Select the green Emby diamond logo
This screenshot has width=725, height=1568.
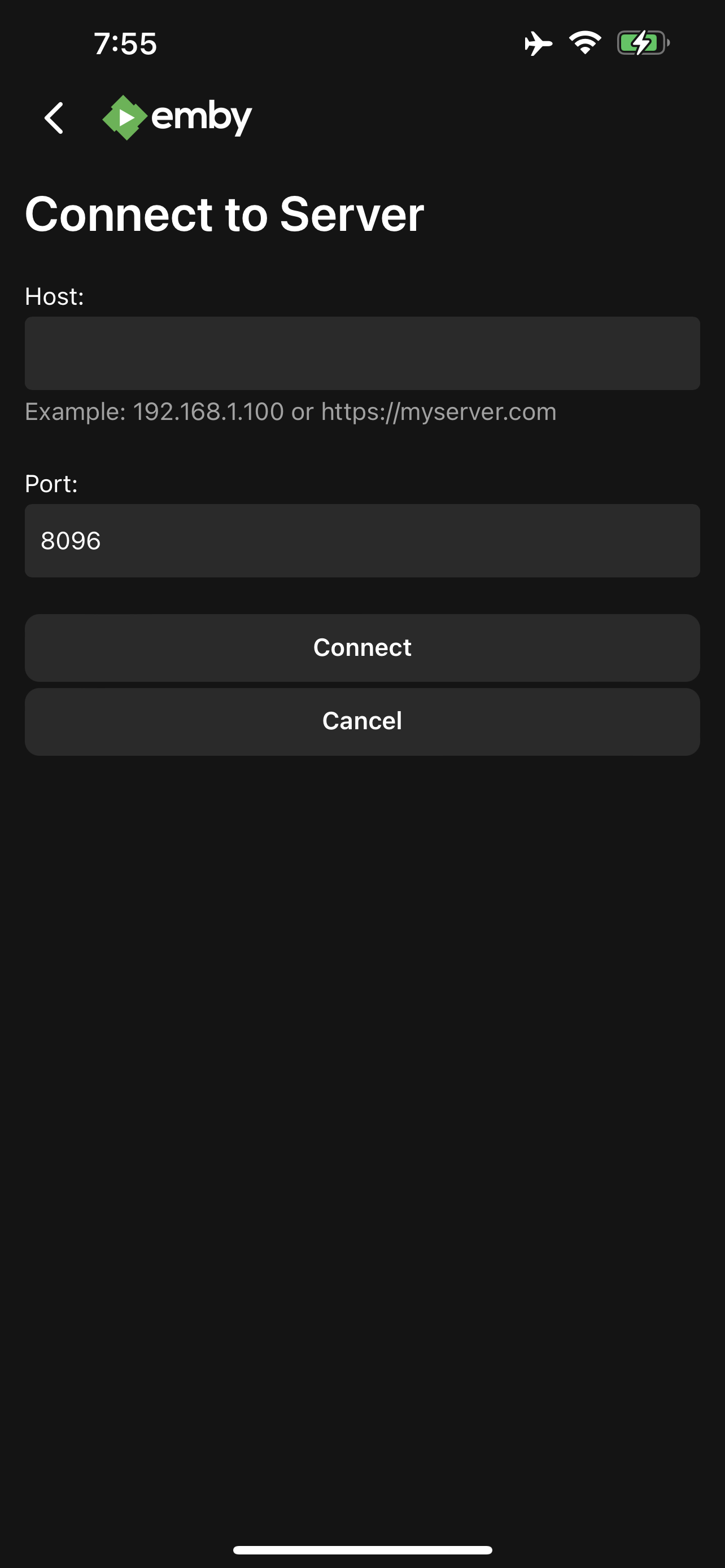pos(126,116)
